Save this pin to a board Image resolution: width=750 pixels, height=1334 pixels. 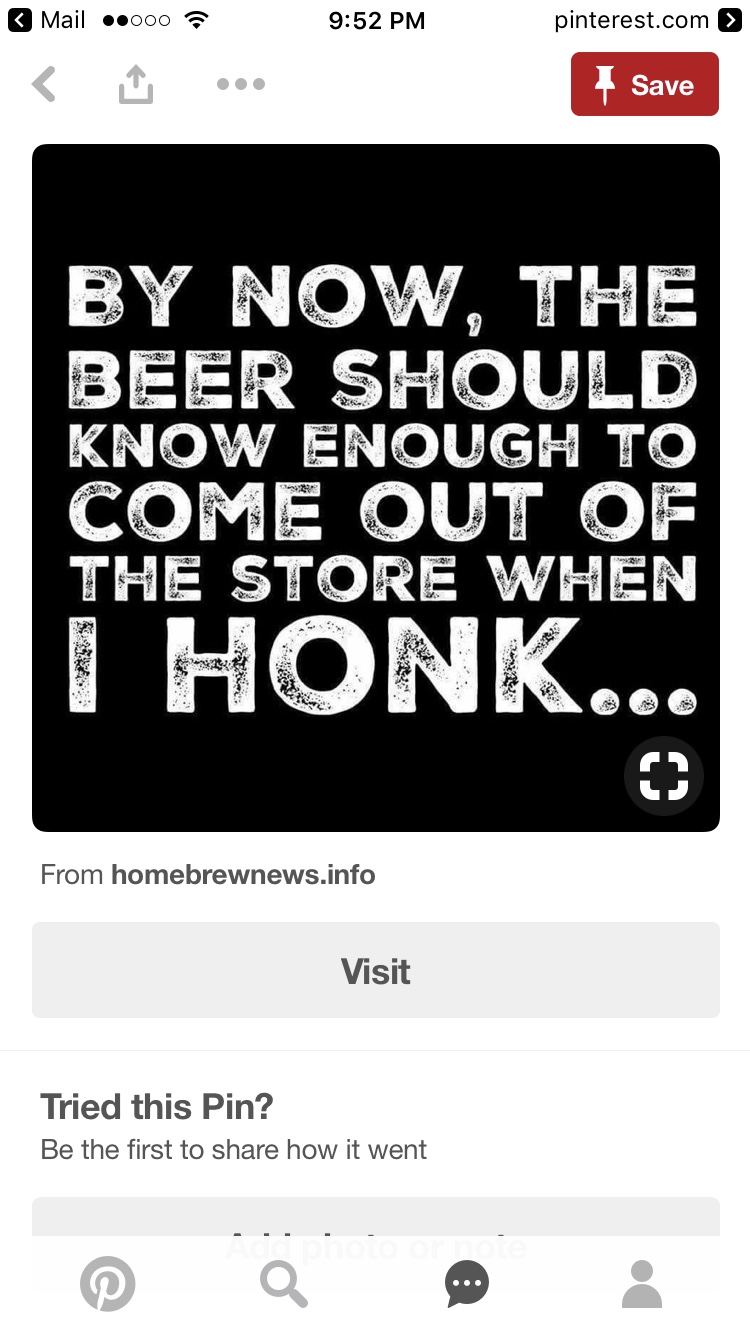pyautogui.click(x=644, y=85)
